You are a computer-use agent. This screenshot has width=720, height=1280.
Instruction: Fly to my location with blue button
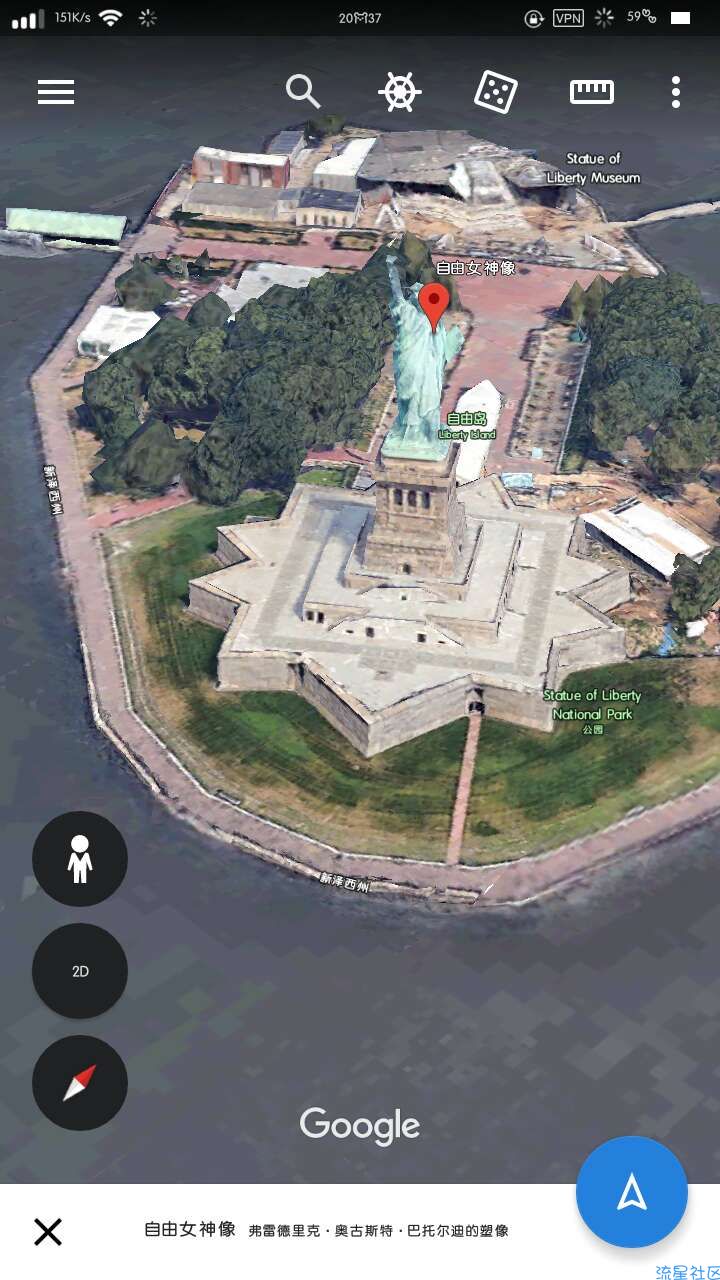pyautogui.click(x=632, y=1192)
